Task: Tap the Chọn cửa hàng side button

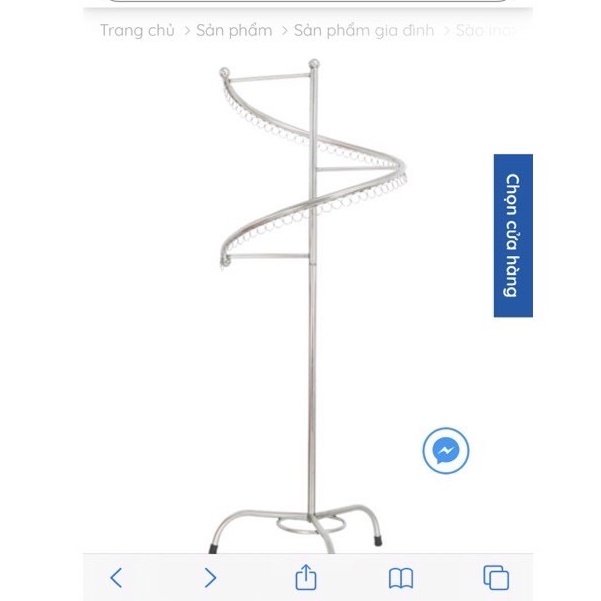Action: pos(512,235)
